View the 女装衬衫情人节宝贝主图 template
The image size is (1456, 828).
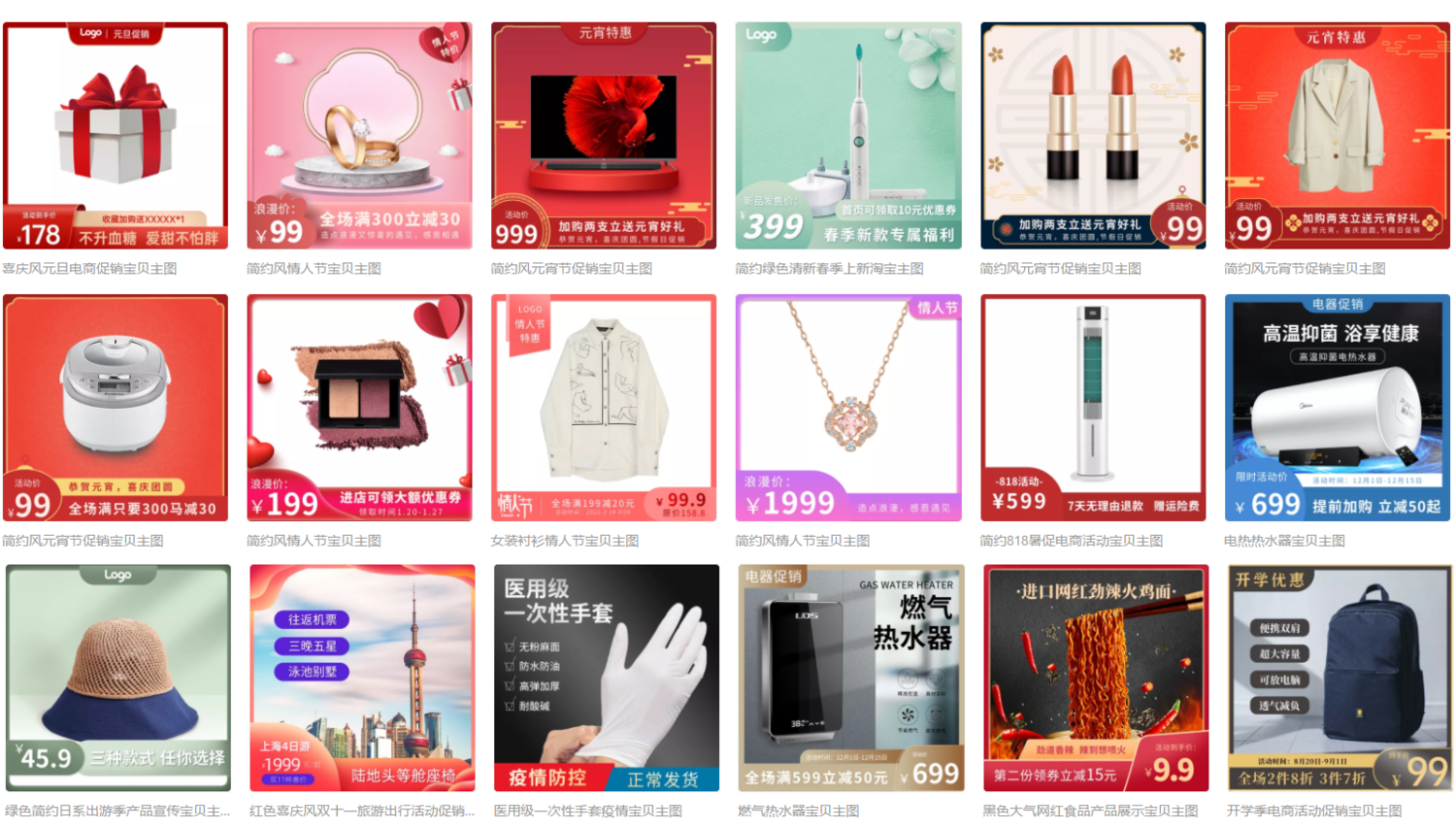pyautogui.click(x=604, y=408)
